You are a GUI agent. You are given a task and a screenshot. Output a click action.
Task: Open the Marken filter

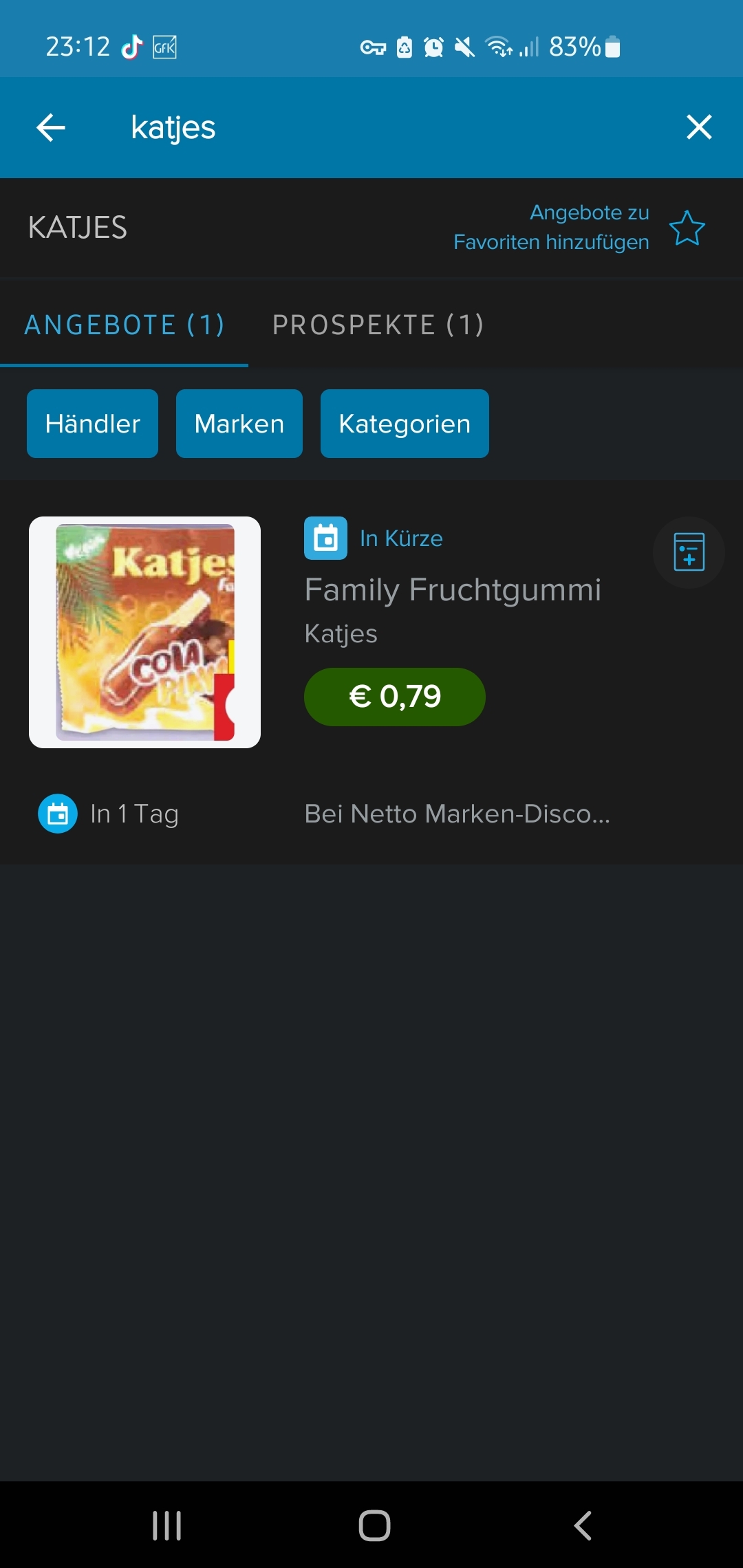(x=239, y=424)
